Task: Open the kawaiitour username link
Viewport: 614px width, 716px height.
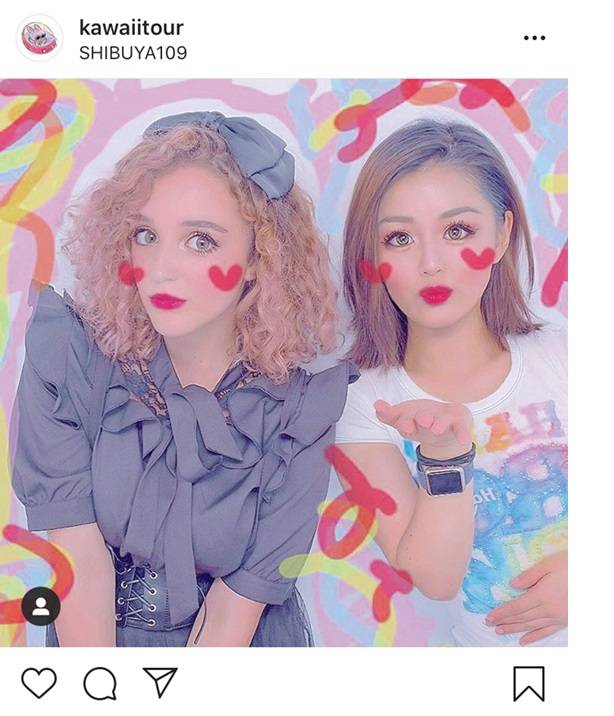Action: tap(131, 28)
